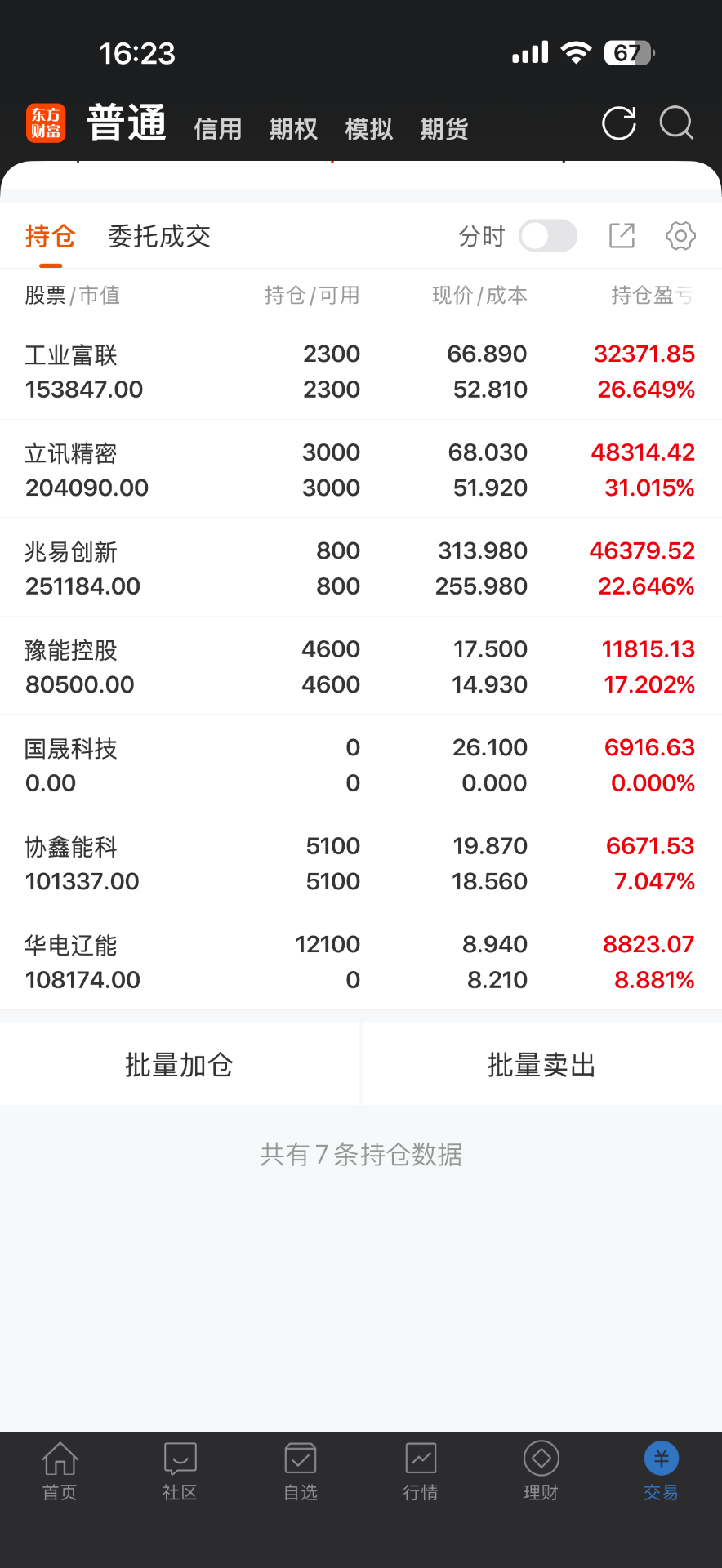Switch to 委托成交 tab
The height and width of the screenshot is (1568, 722).
coord(159,237)
